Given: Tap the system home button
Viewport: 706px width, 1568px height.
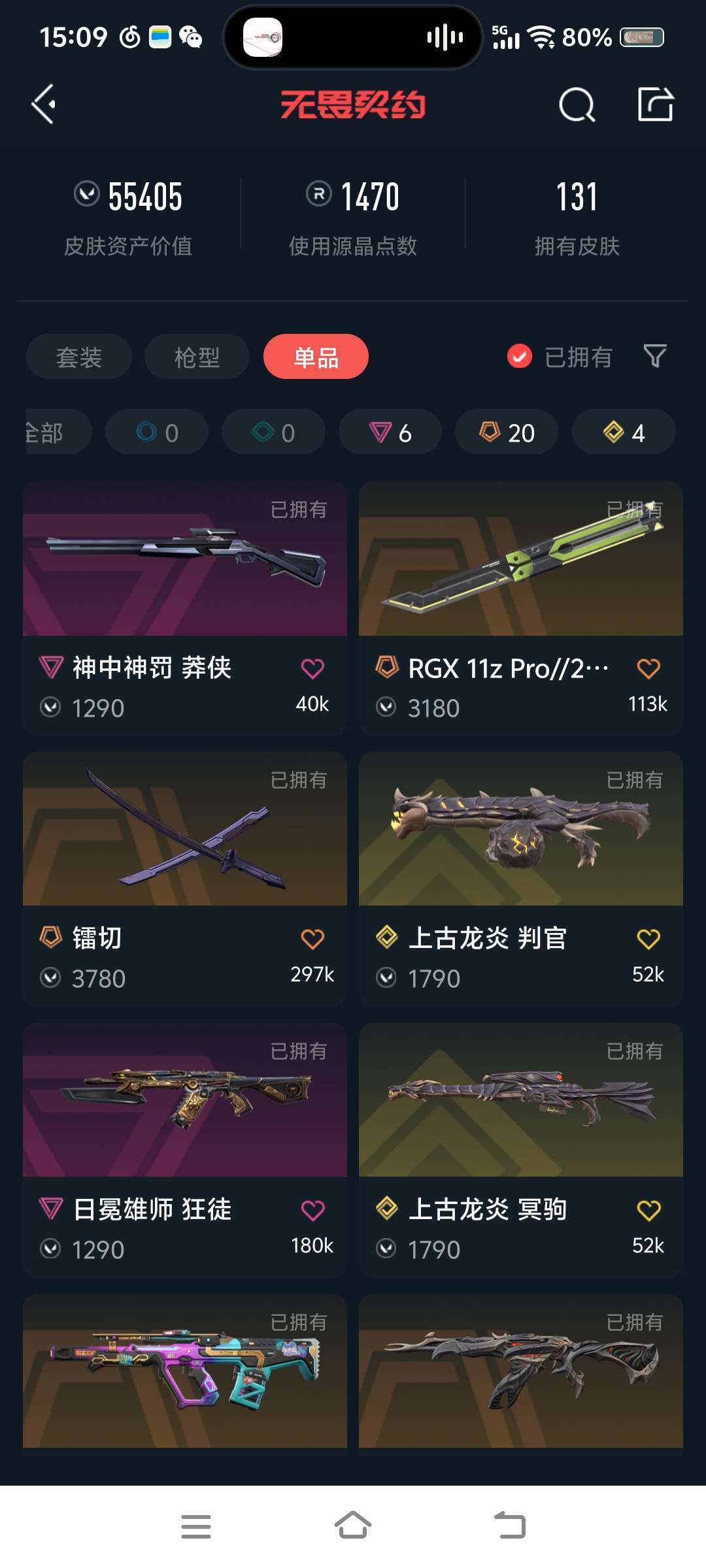Looking at the screenshot, I should 353,1526.
